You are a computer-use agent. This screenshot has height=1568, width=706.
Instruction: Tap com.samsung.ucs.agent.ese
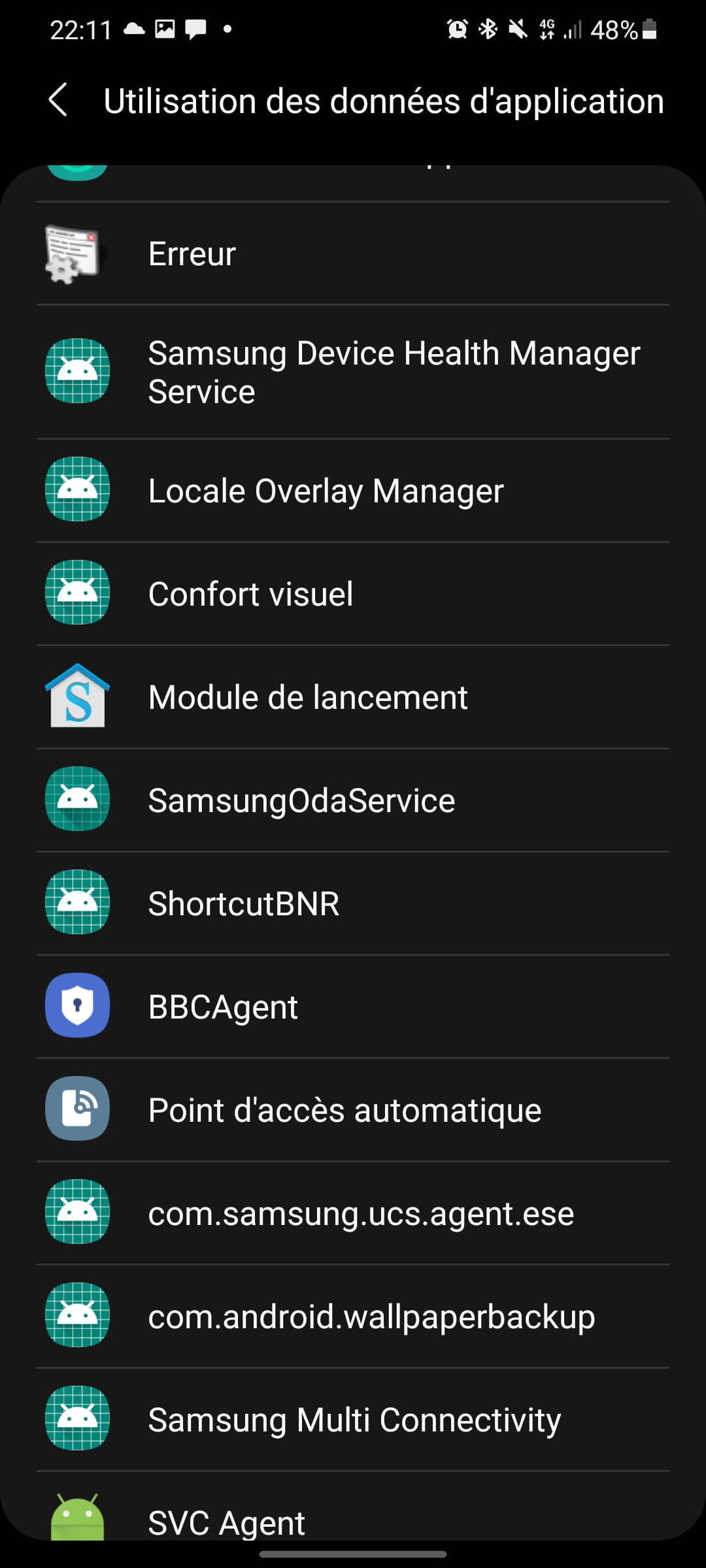[353, 1213]
